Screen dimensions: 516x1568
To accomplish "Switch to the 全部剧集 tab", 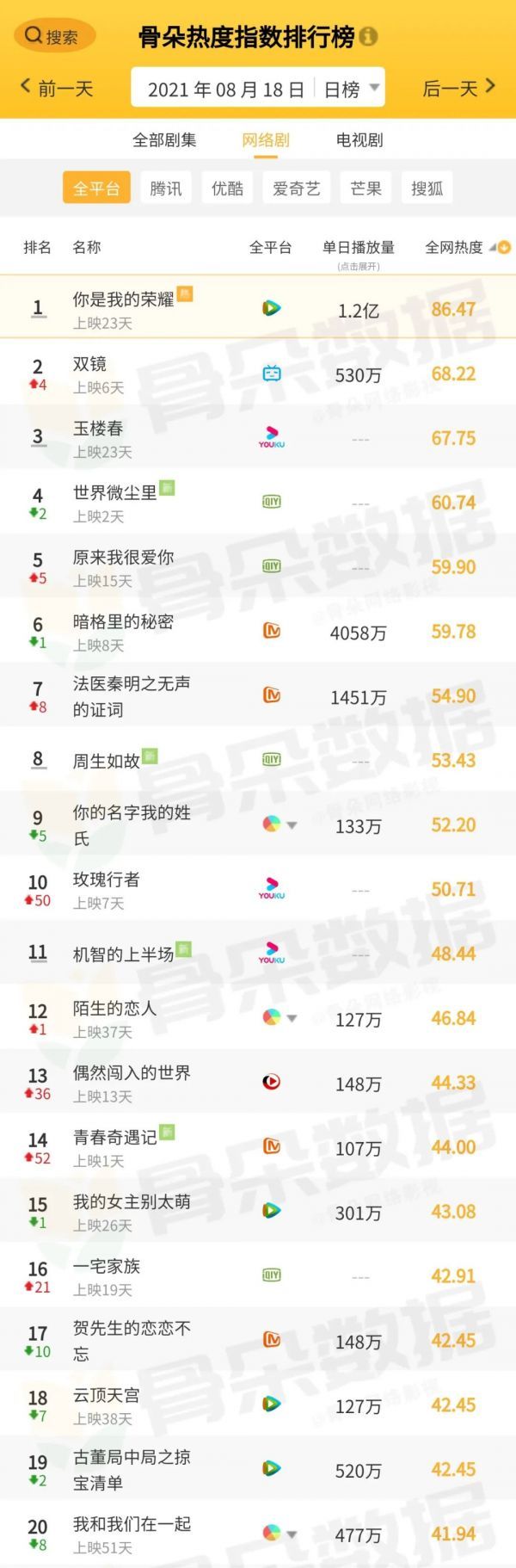I will tap(164, 139).
